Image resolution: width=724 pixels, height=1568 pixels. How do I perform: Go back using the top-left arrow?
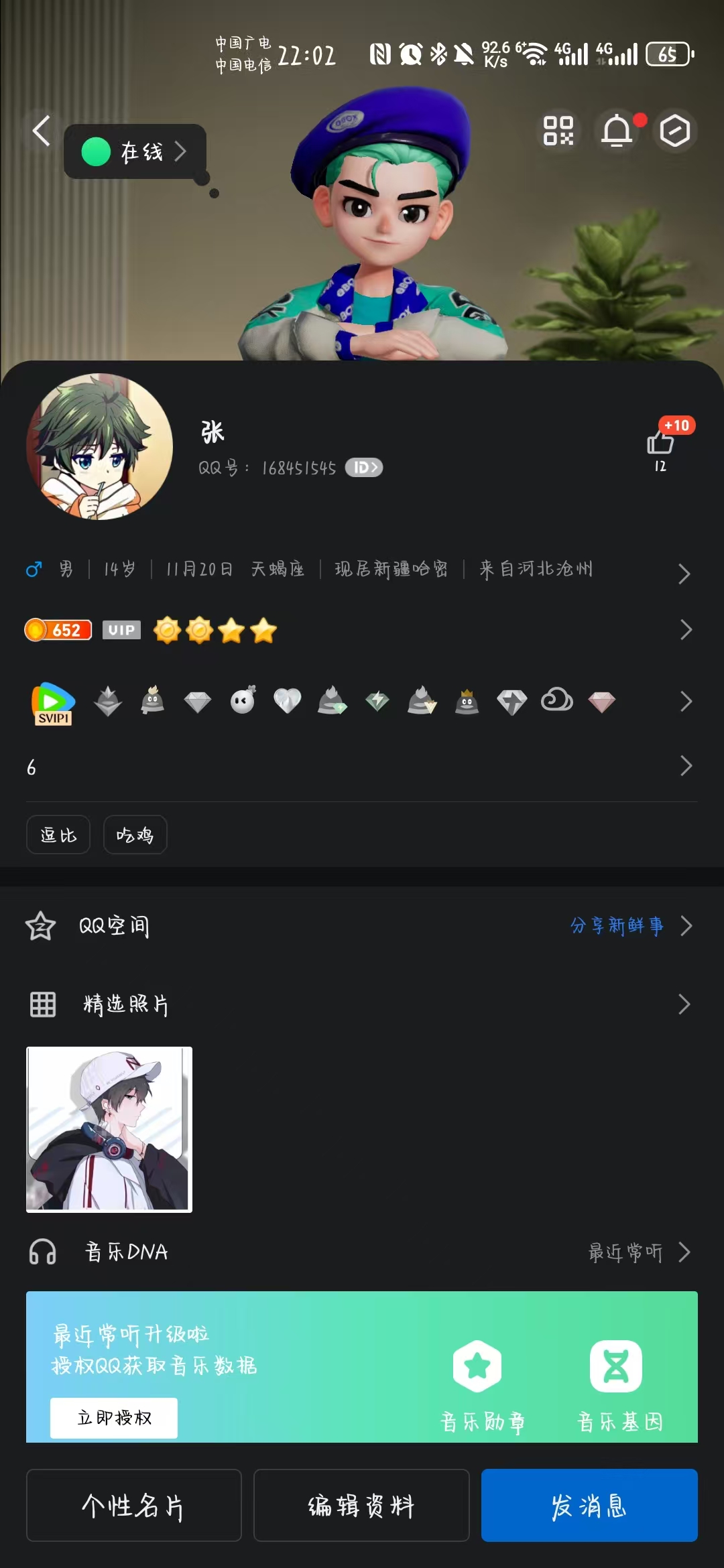(x=42, y=131)
